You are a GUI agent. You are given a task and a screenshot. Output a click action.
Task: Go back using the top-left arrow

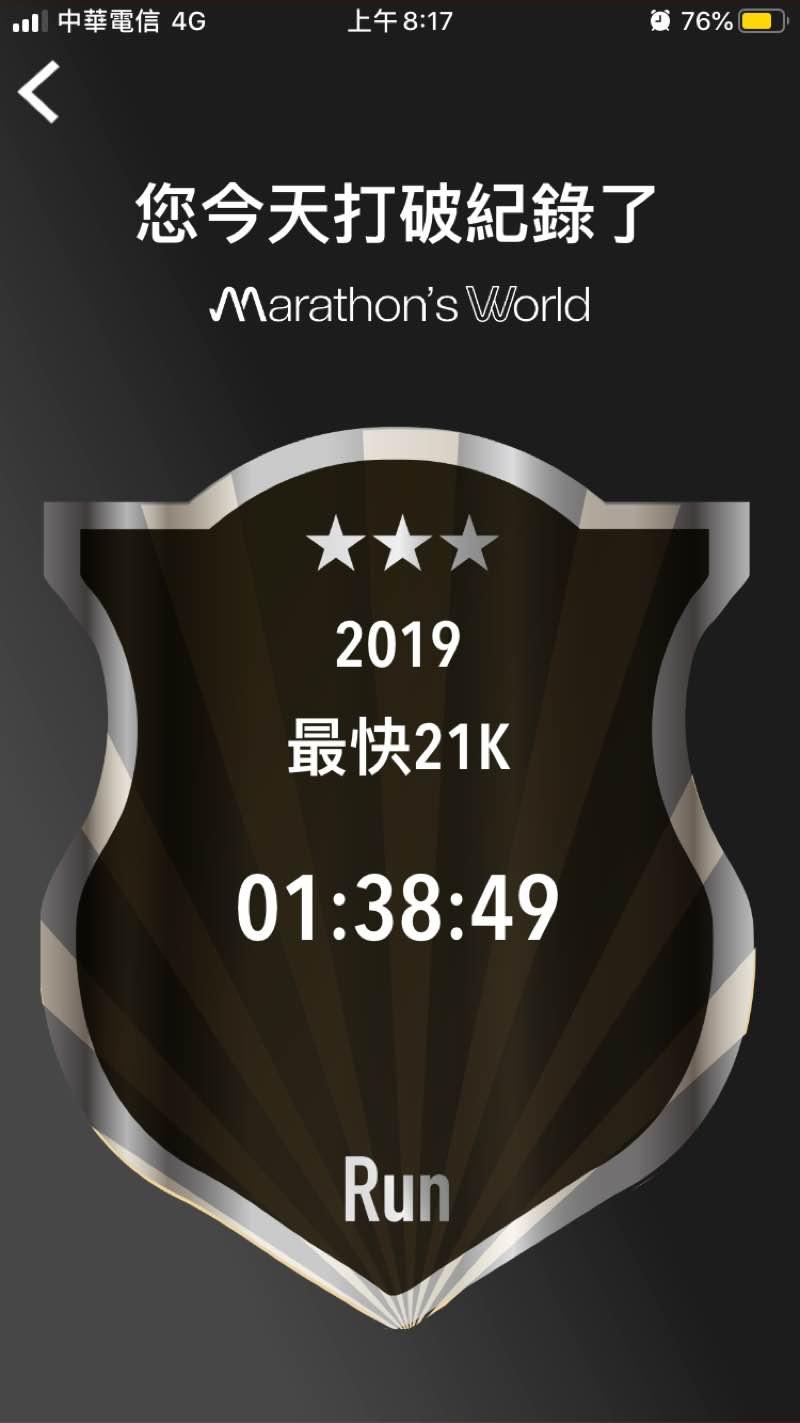click(x=38, y=92)
